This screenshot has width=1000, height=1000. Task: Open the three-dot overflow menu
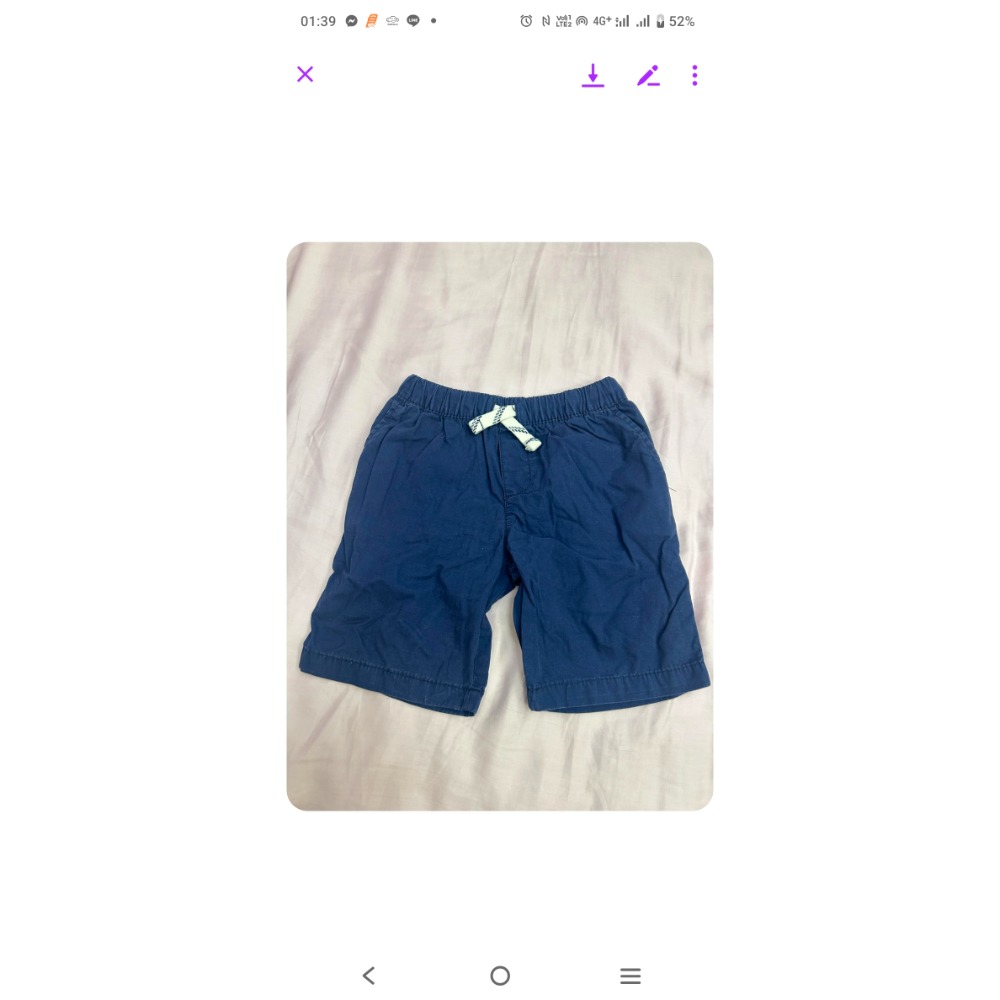click(695, 76)
